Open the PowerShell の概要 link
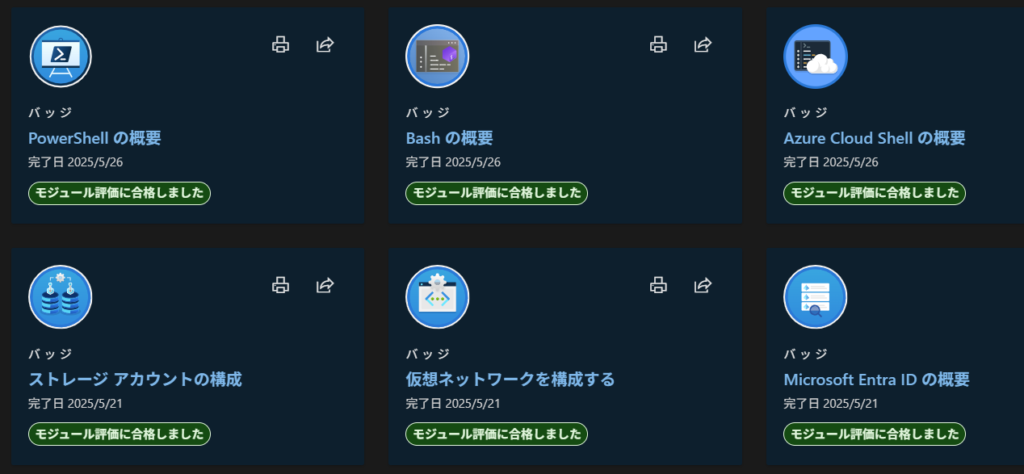This screenshot has height=474, width=1024. click(x=94, y=138)
